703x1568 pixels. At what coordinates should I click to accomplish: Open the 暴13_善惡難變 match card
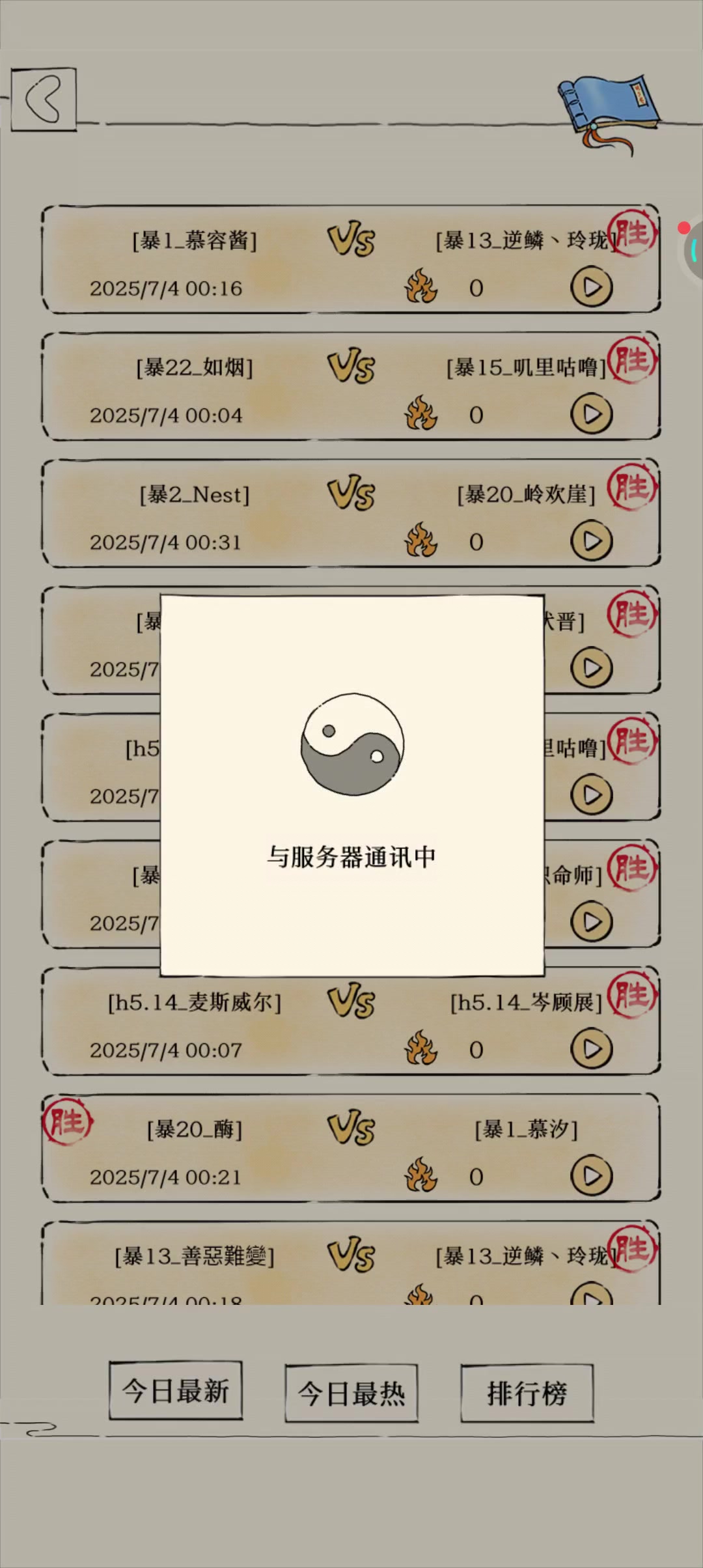tap(351, 1263)
